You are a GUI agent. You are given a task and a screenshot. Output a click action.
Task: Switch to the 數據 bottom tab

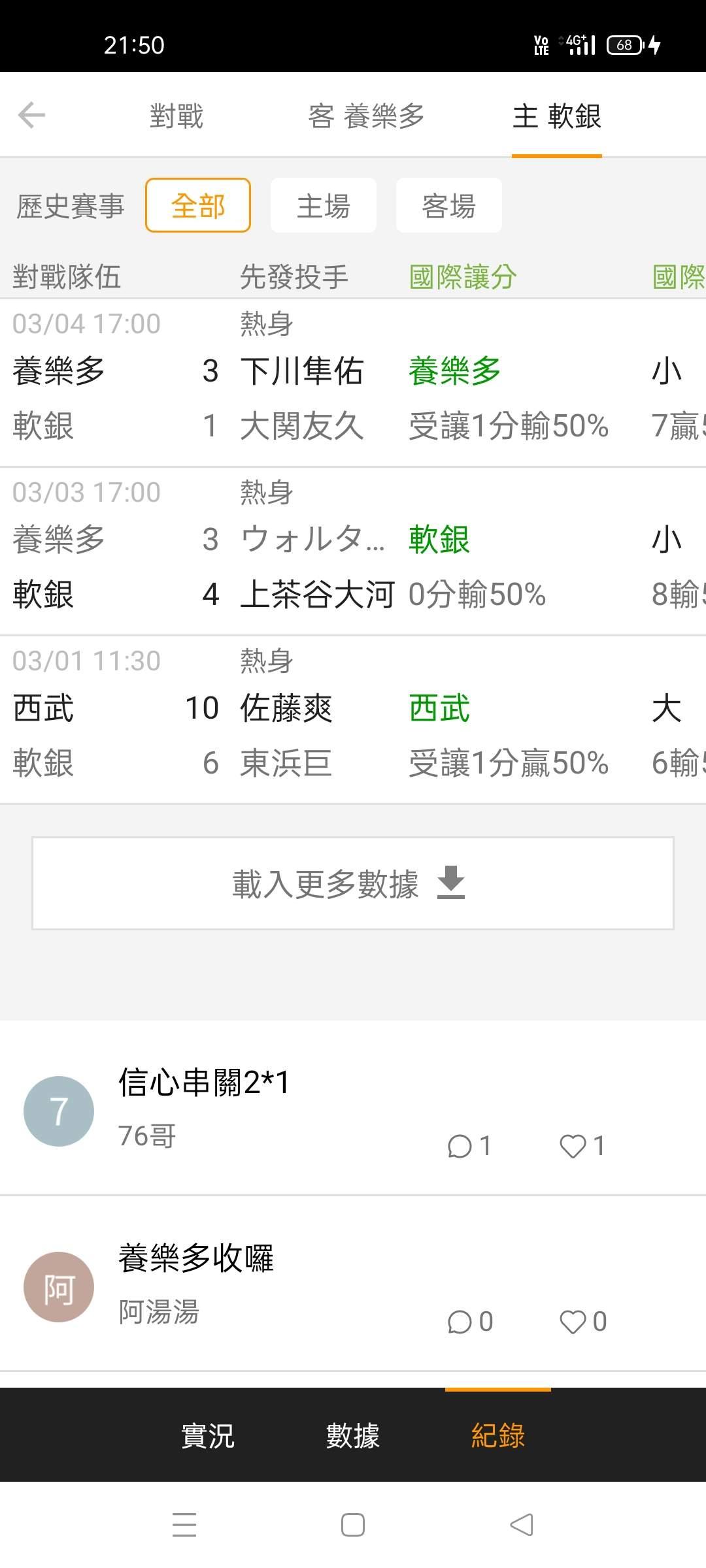(x=353, y=1435)
